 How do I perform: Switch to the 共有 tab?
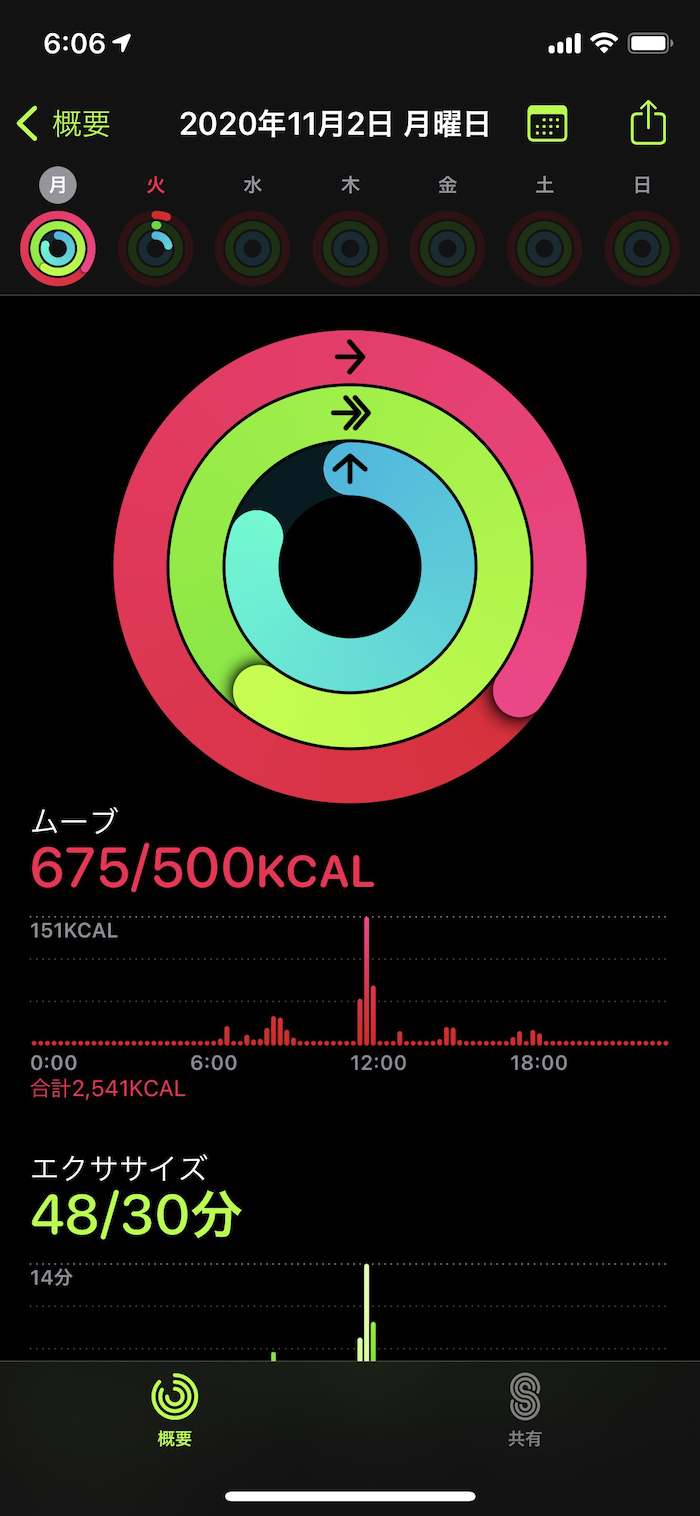coord(525,1410)
